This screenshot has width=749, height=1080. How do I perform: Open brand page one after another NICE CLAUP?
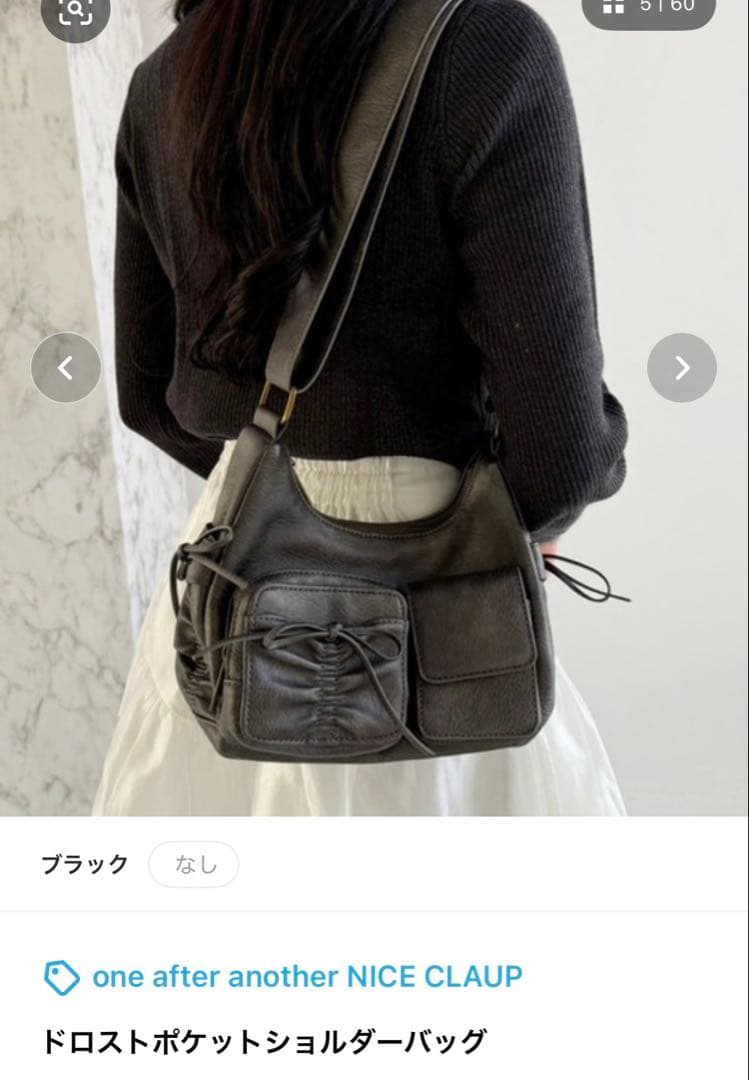(x=306, y=976)
